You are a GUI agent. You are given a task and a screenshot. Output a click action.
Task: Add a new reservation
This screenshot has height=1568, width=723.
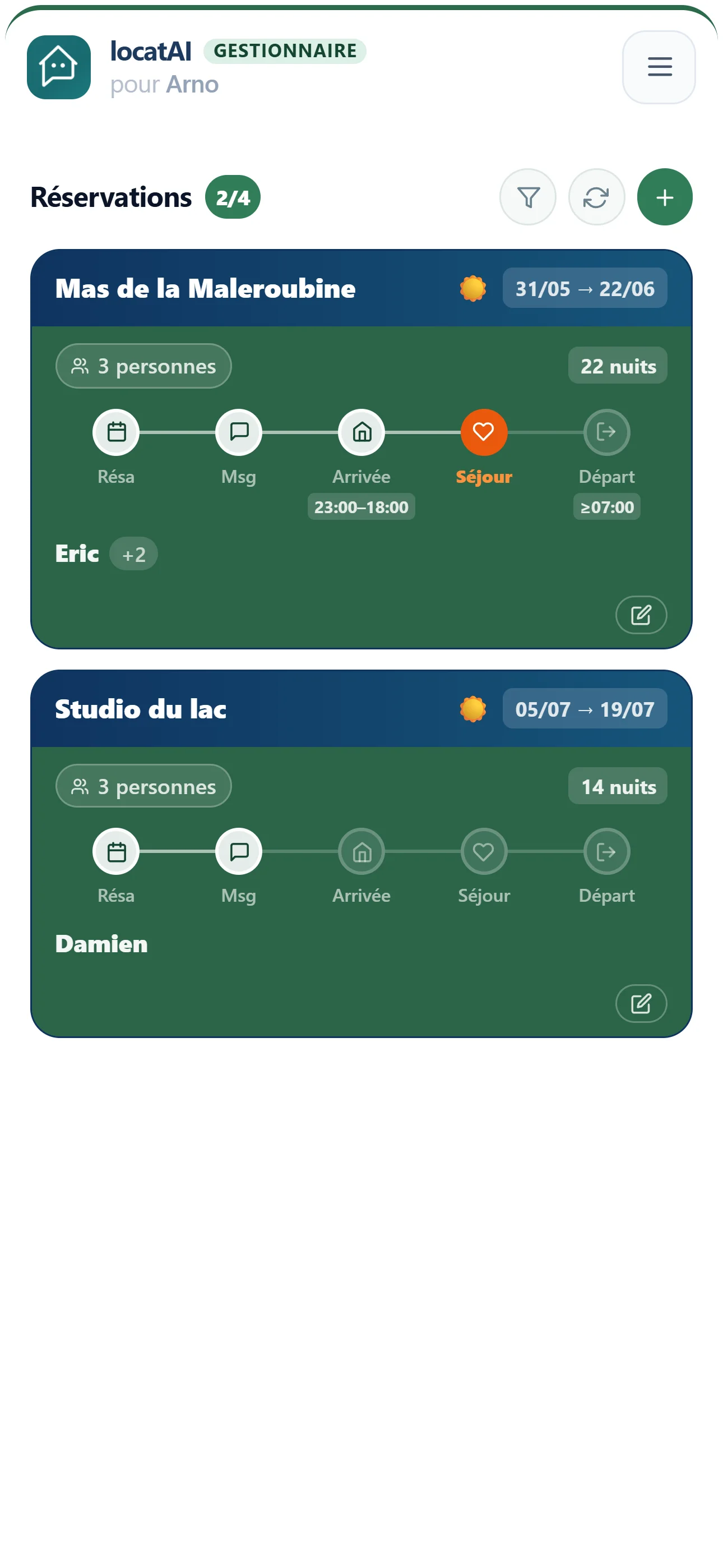coord(665,197)
